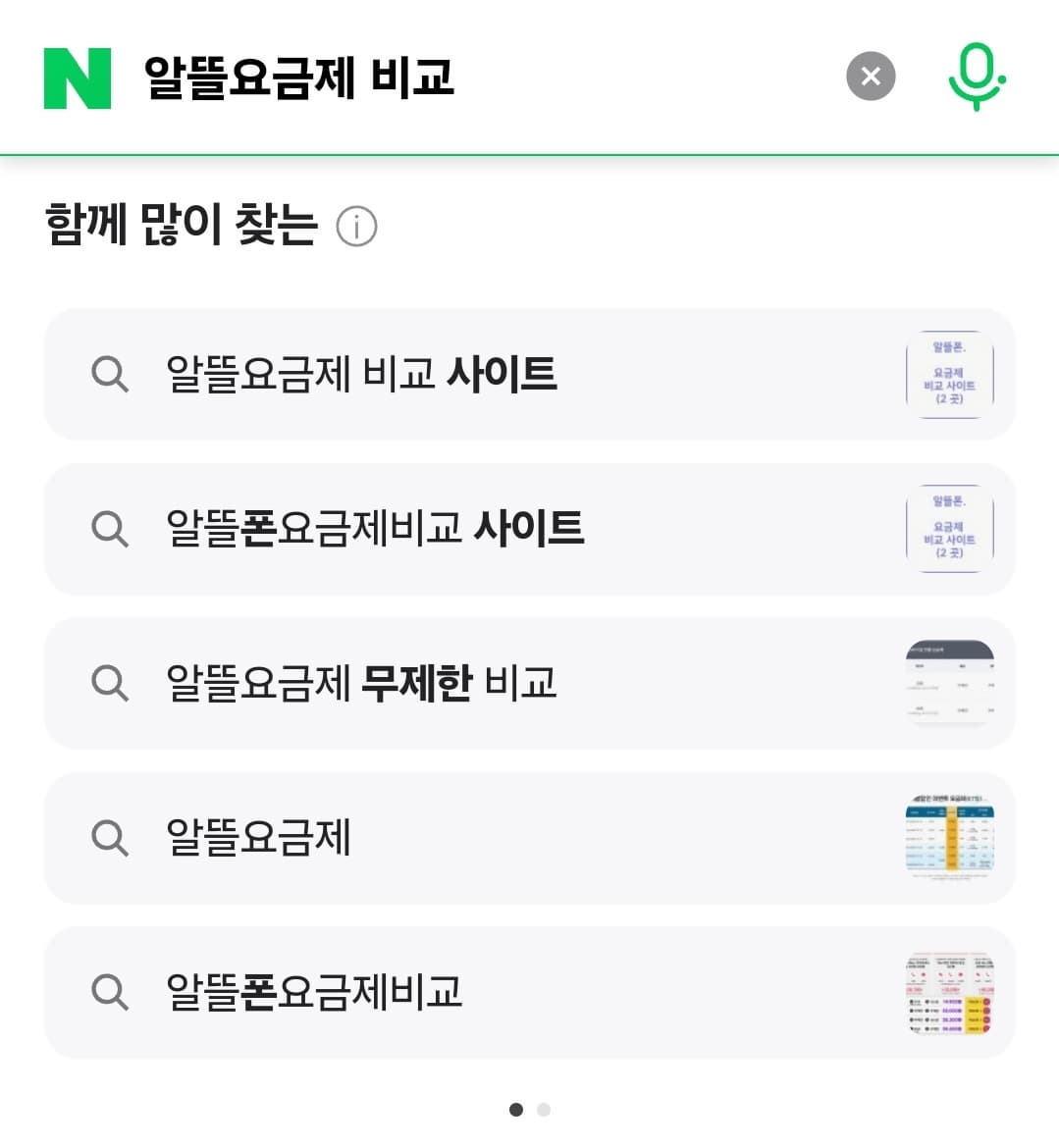Image resolution: width=1059 pixels, height=1148 pixels.
Task: Open the 알뜰폰요금제비교 suggestion row
Action: (314, 993)
